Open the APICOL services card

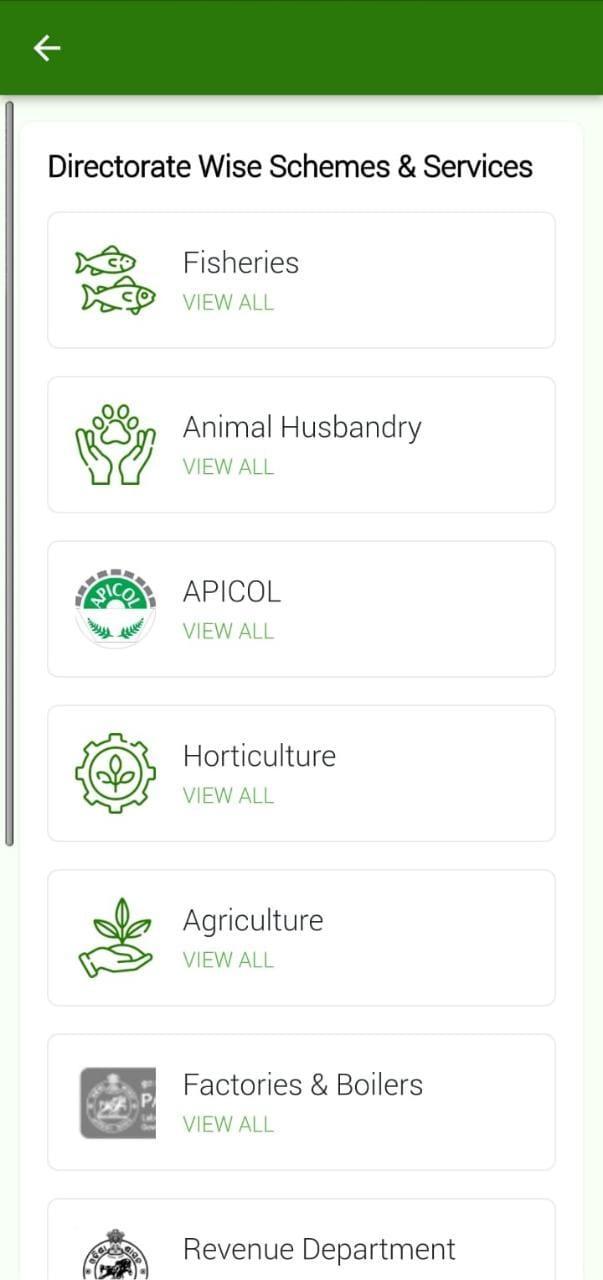tap(301, 609)
